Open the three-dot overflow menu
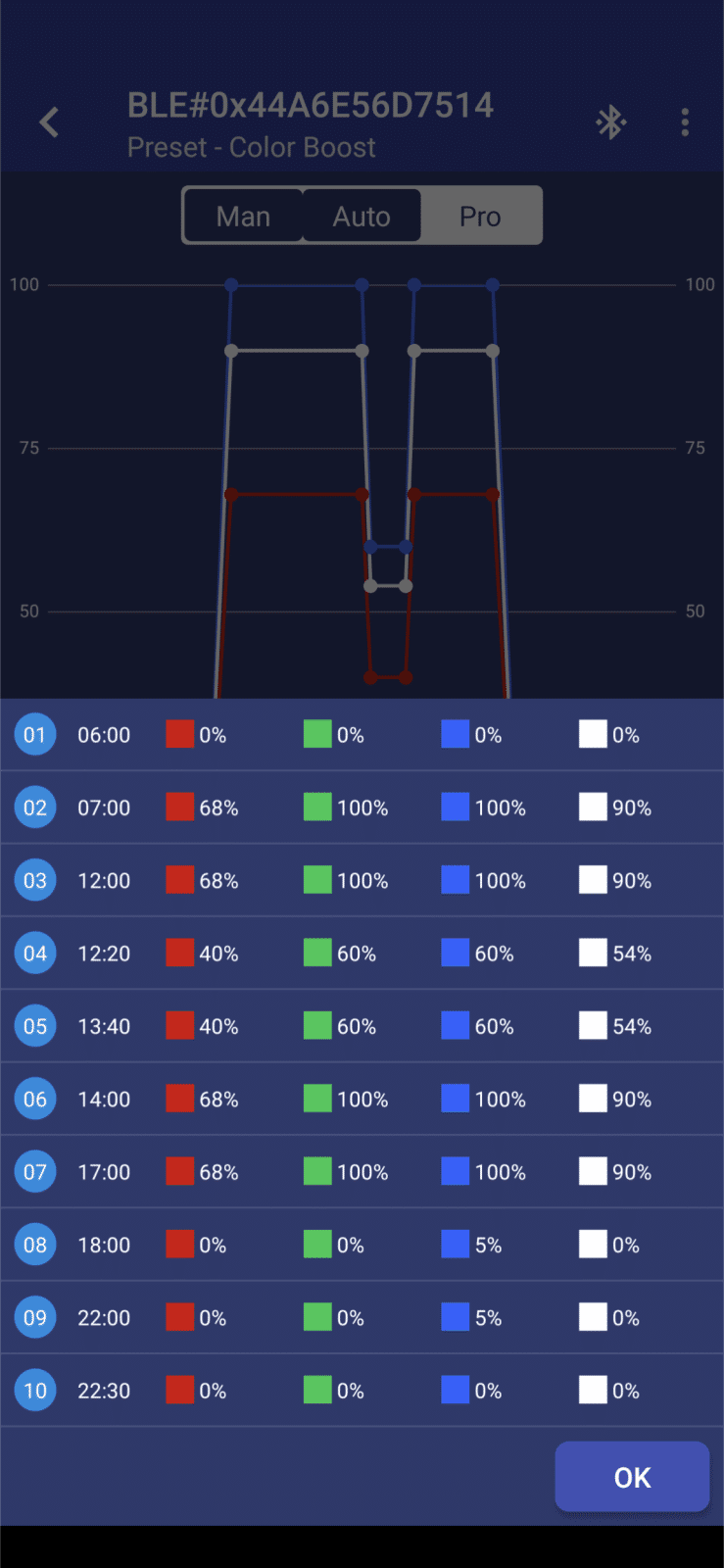Screen dimensions: 724x1568 click(685, 122)
